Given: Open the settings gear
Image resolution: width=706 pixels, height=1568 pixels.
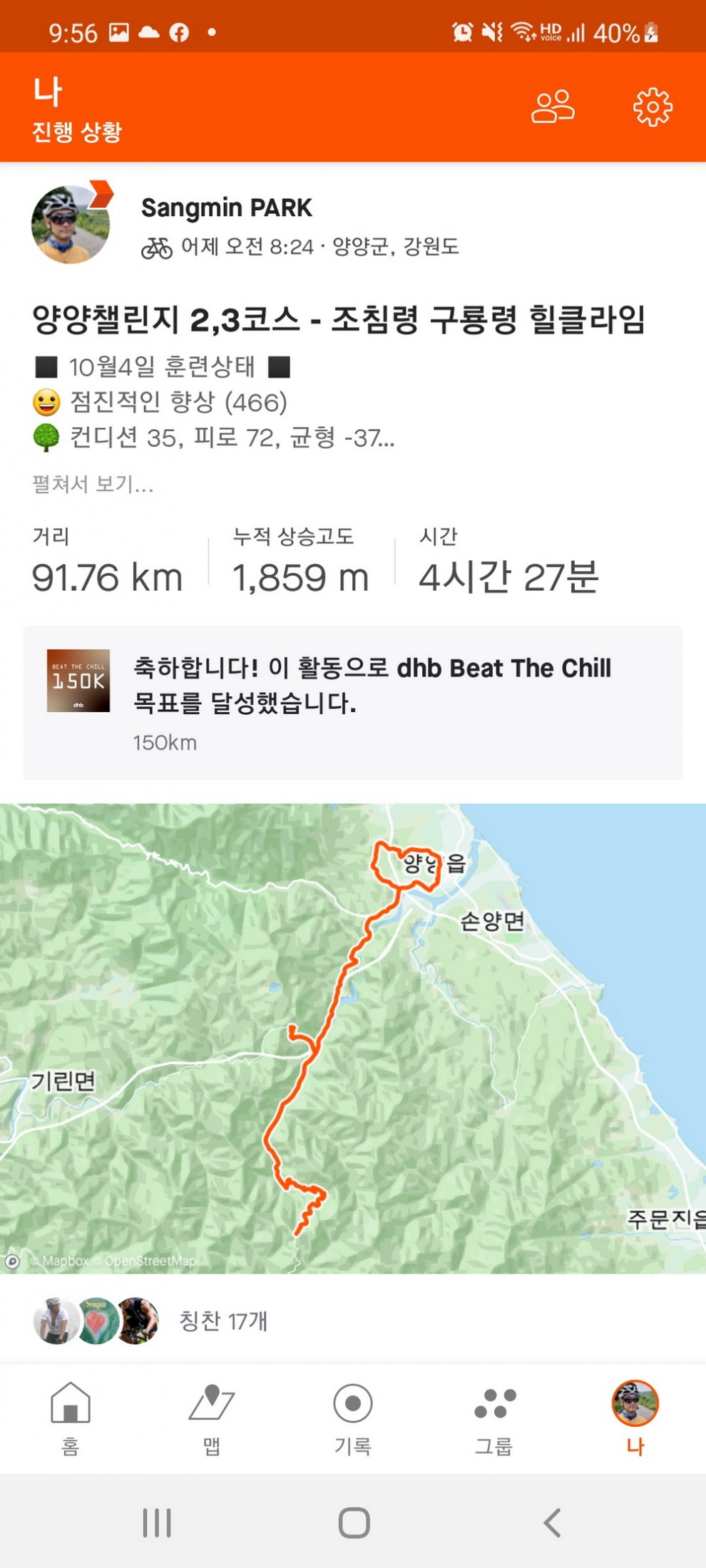Looking at the screenshot, I should [653, 108].
